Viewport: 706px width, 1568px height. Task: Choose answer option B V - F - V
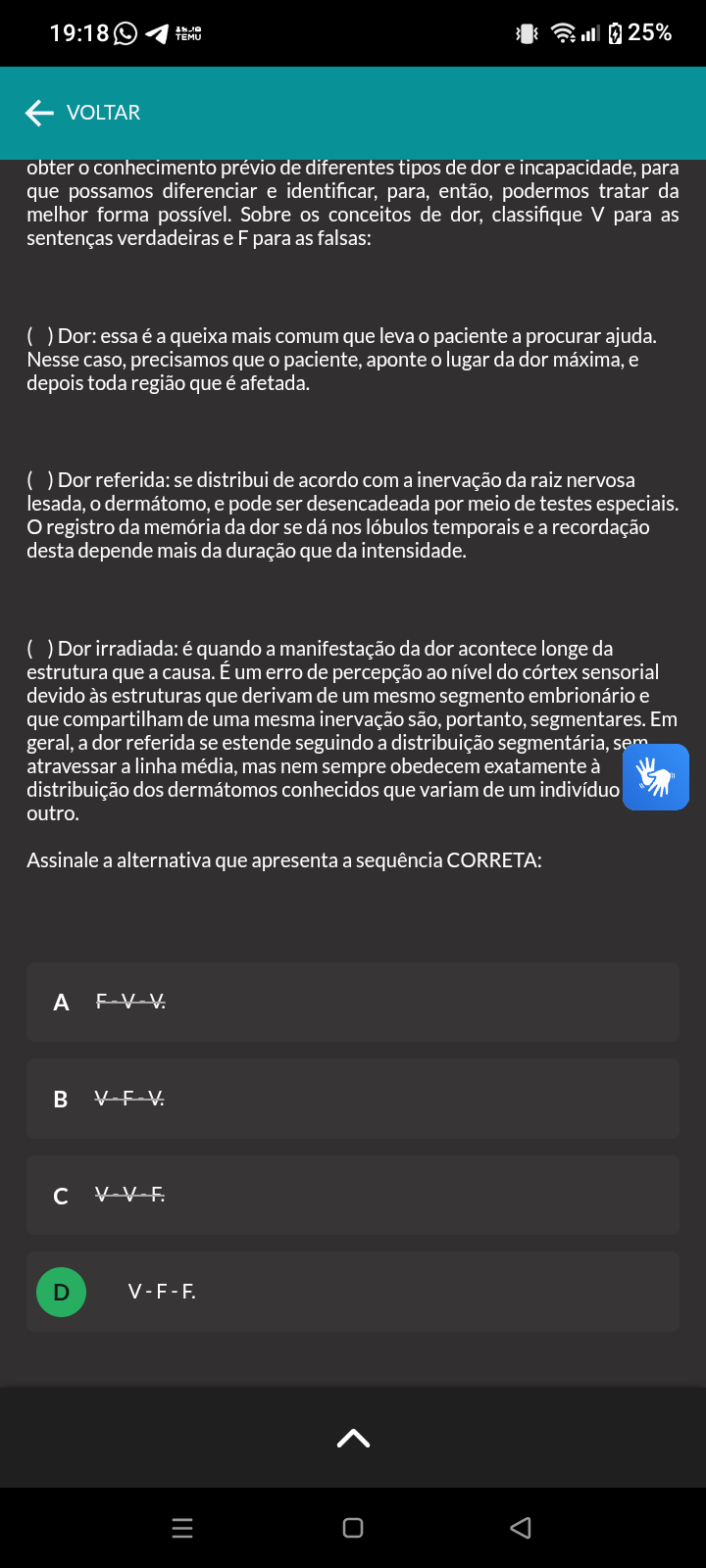tap(353, 1098)
